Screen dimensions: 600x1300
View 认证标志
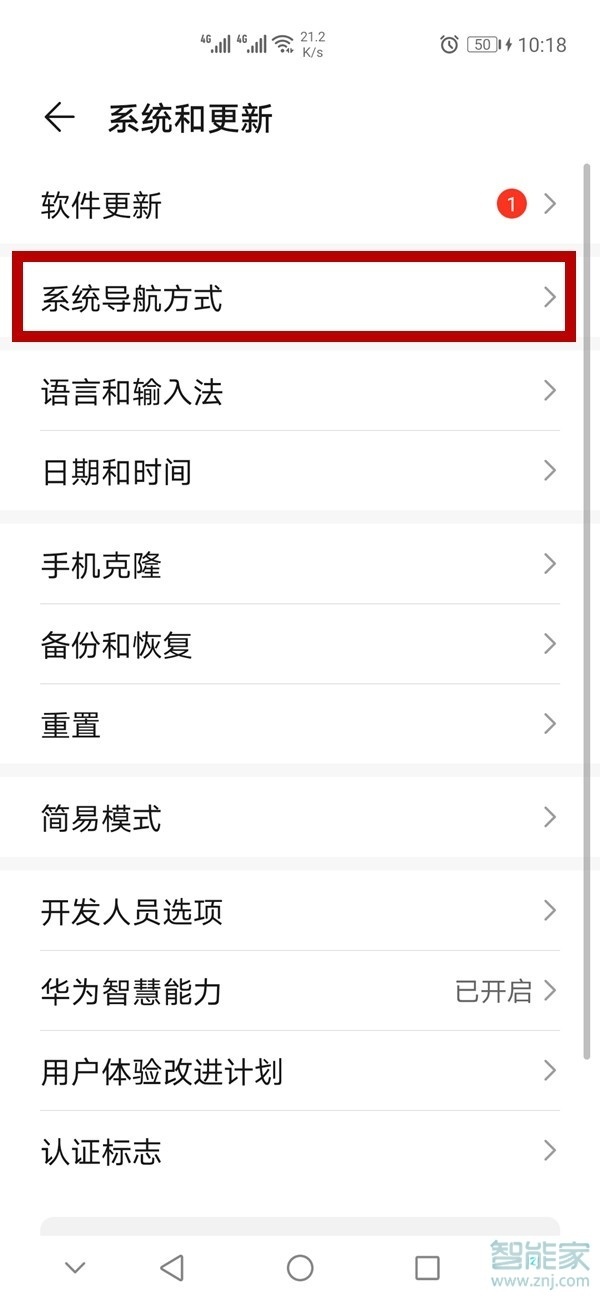(300, 1151)
